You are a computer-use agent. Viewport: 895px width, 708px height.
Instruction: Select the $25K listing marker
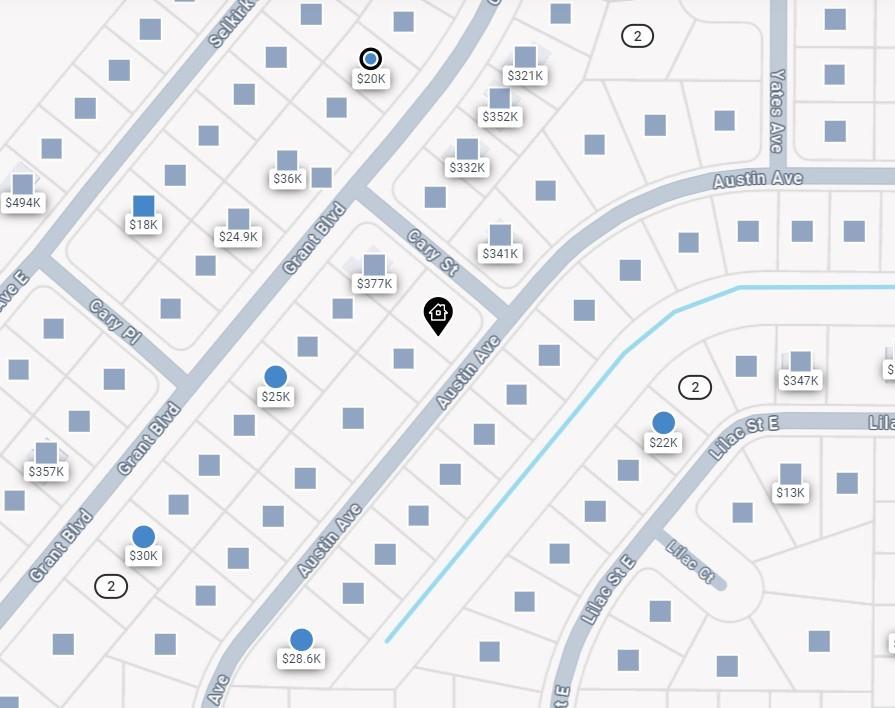[276, 378]
